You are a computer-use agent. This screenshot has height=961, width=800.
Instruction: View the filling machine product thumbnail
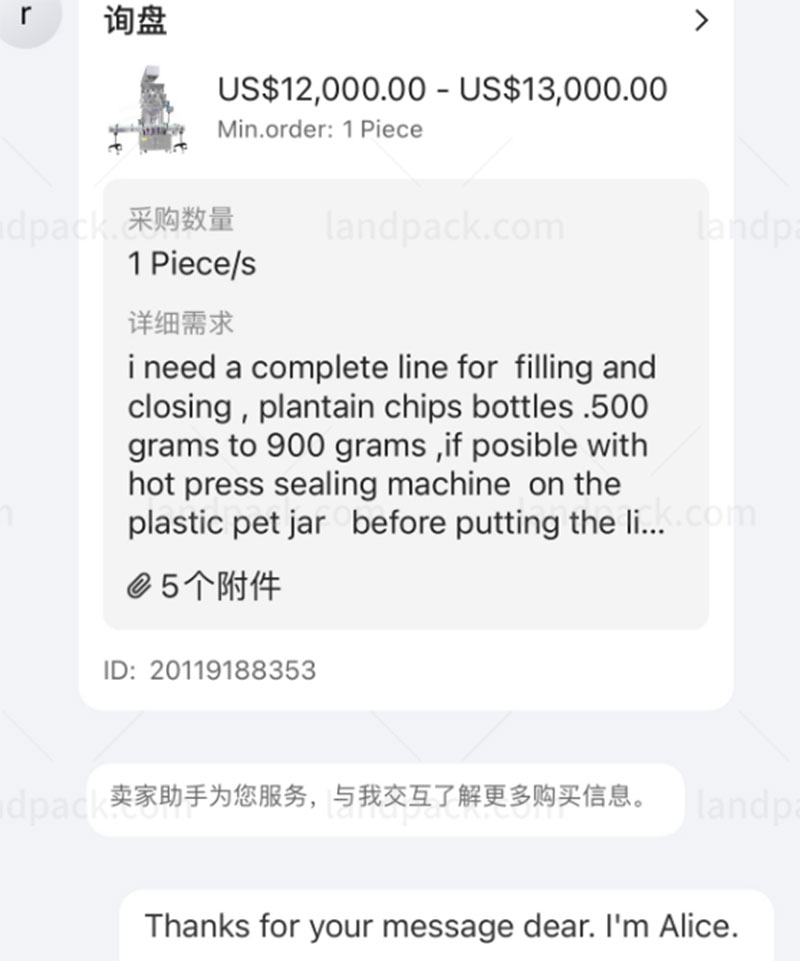tap(149, 109)
